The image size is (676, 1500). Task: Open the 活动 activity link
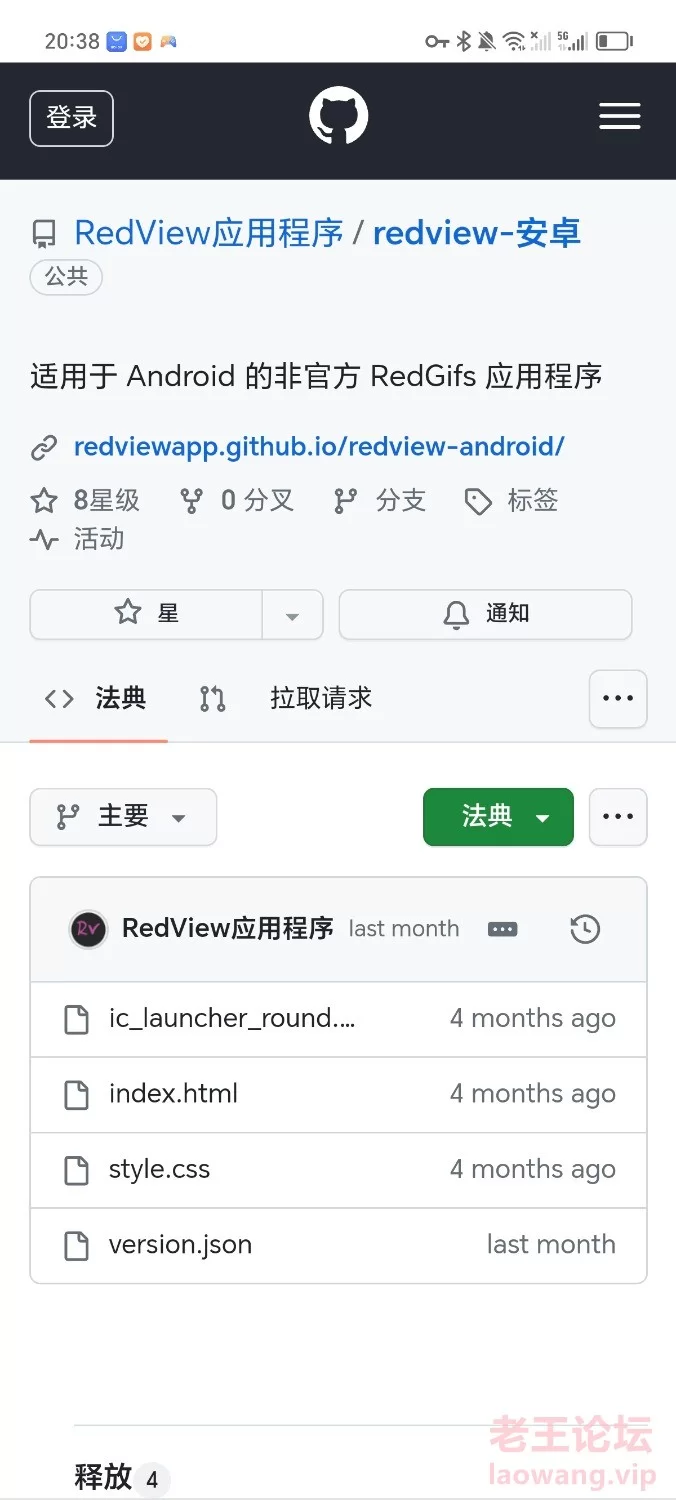(x=78, y=539)
